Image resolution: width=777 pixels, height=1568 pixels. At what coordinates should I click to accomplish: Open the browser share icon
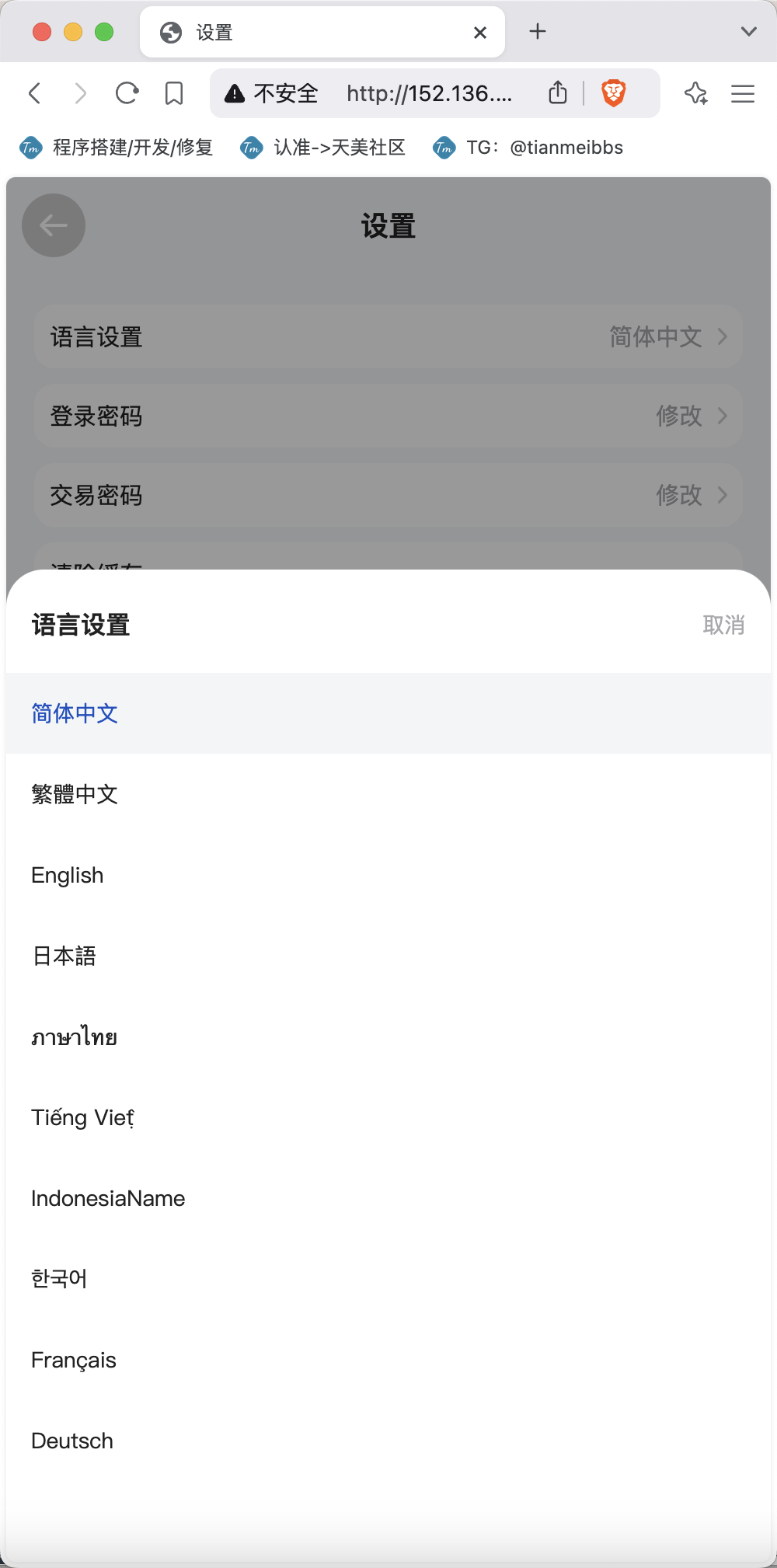(x=558, y=92)
